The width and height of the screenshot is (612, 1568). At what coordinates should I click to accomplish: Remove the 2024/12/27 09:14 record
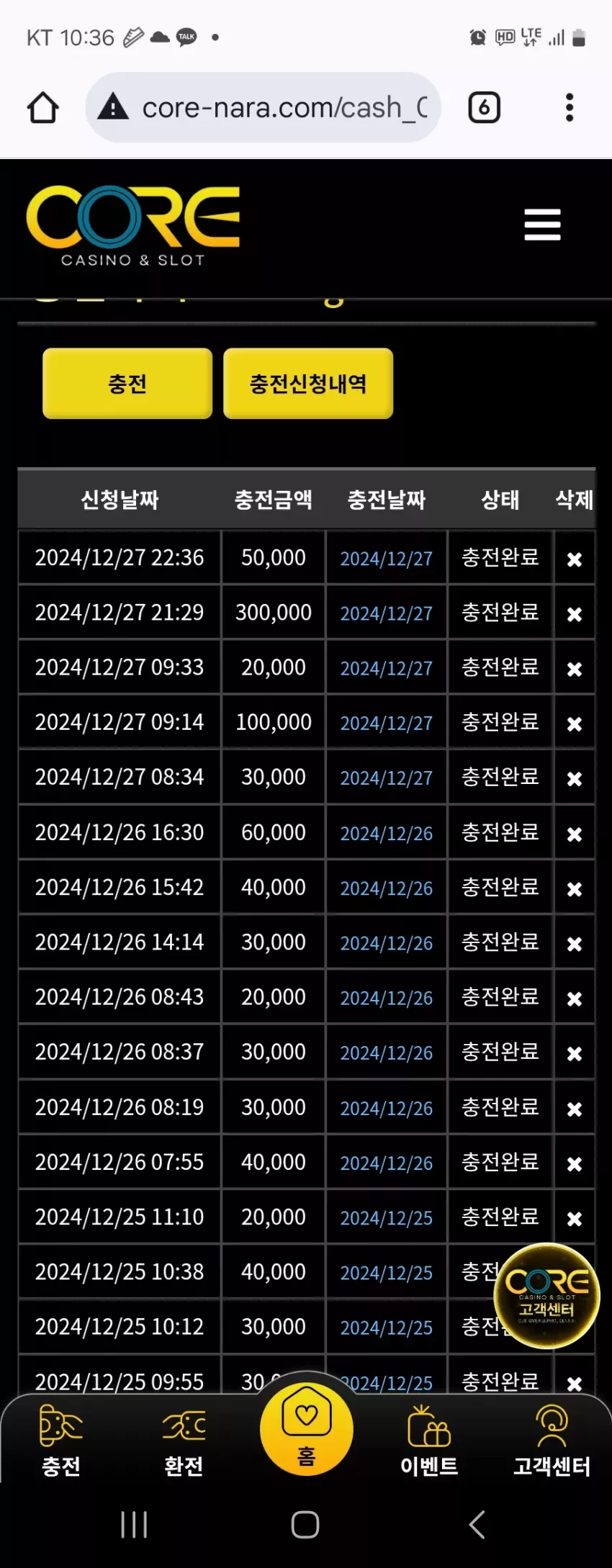pos(575,724)
